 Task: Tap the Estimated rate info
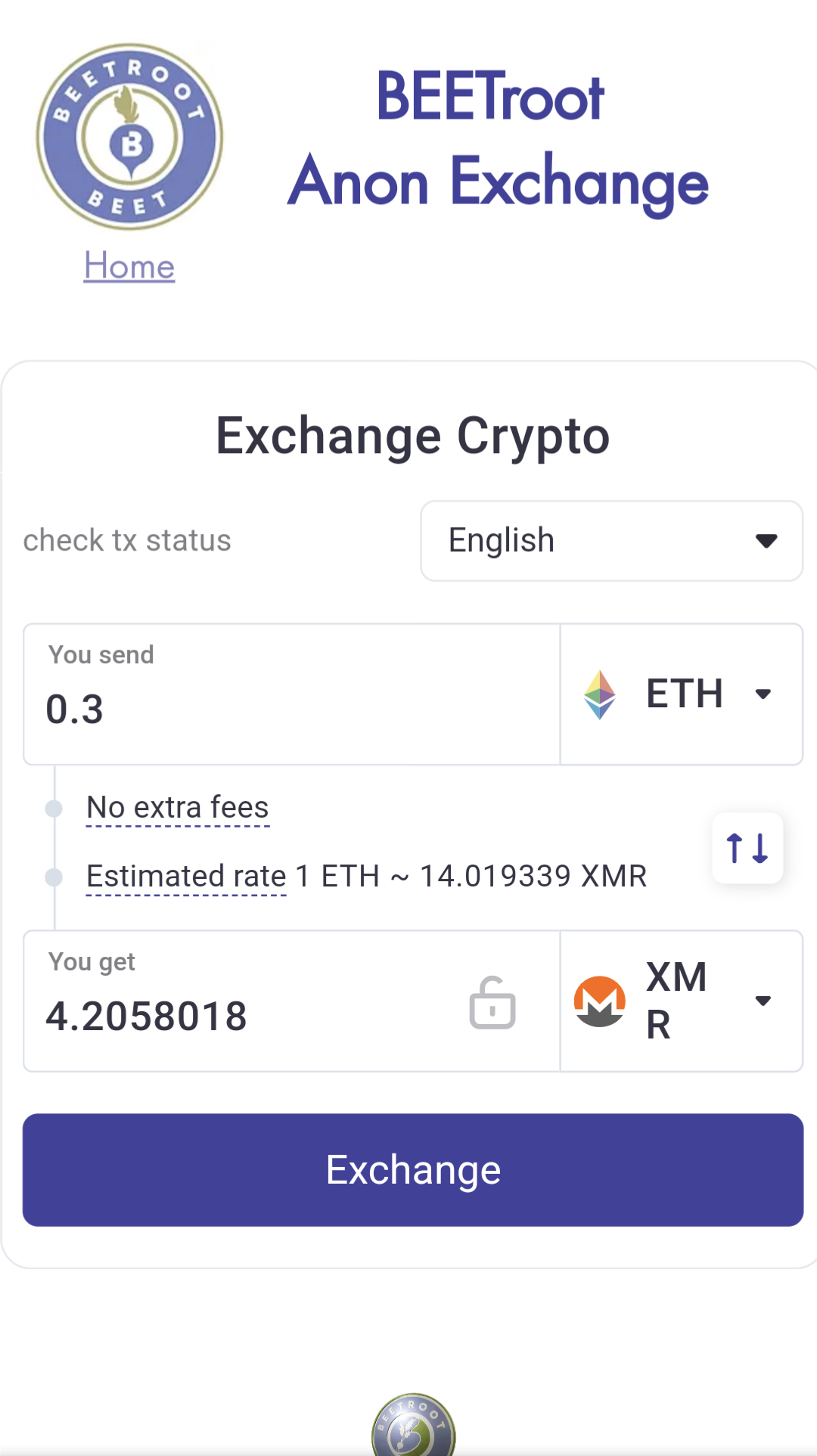pos(186,877)
